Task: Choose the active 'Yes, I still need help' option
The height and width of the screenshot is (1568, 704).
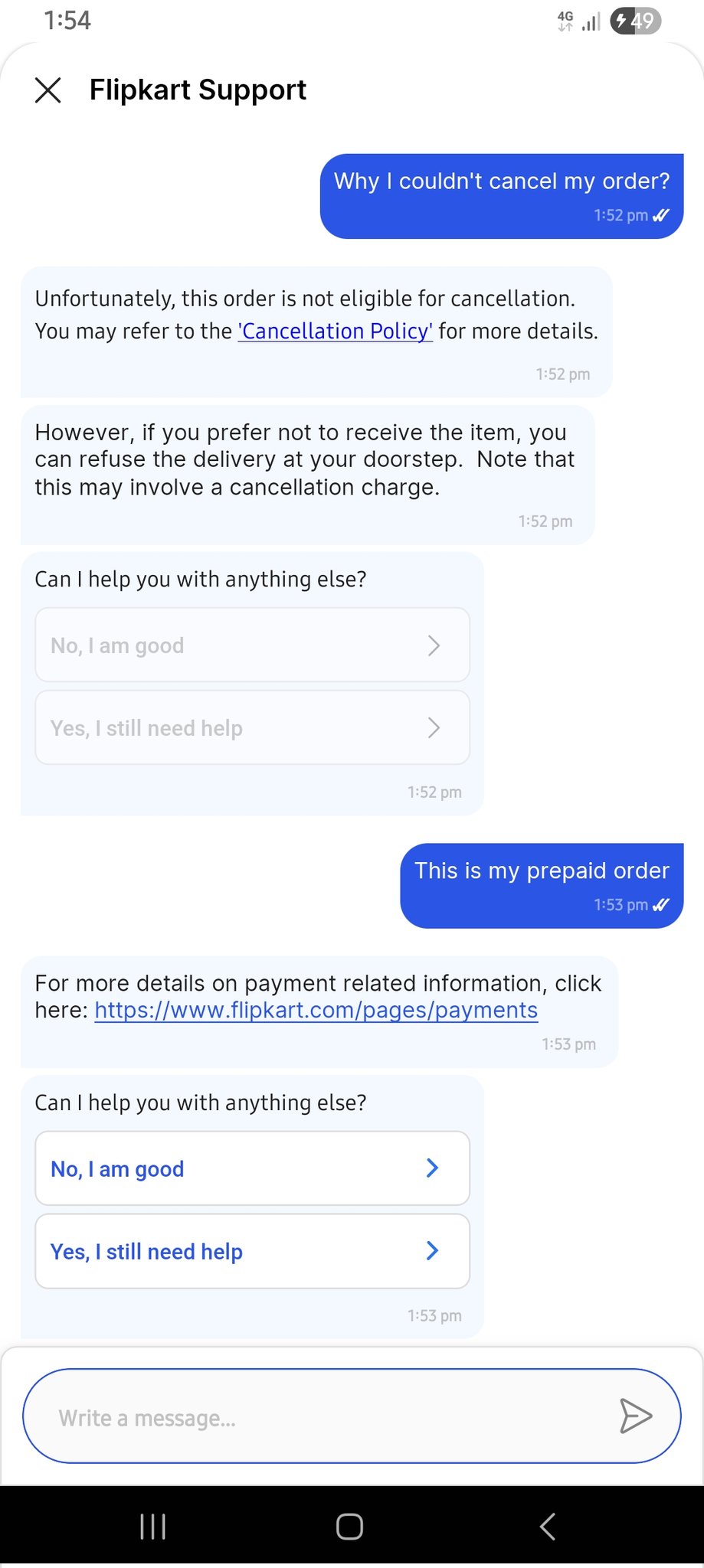Action: [252, 1251]
